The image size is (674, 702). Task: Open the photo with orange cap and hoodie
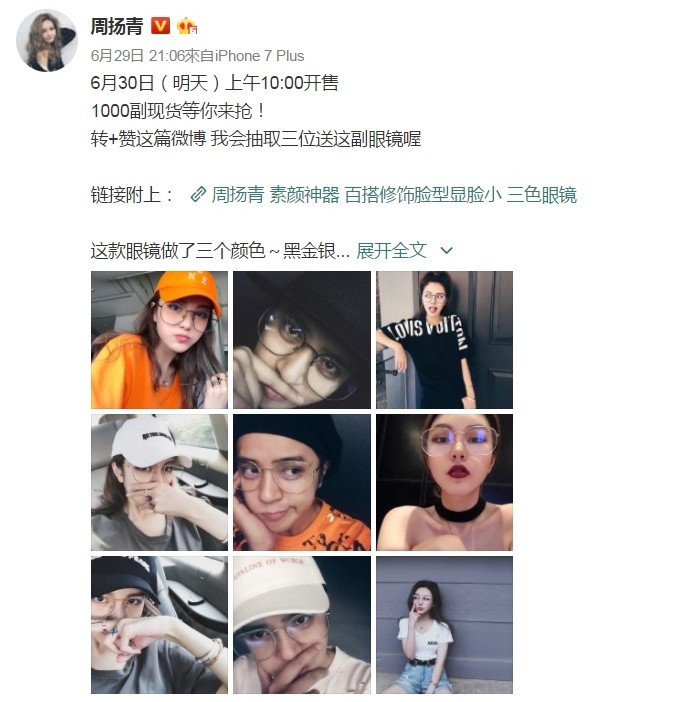[159, 339]
